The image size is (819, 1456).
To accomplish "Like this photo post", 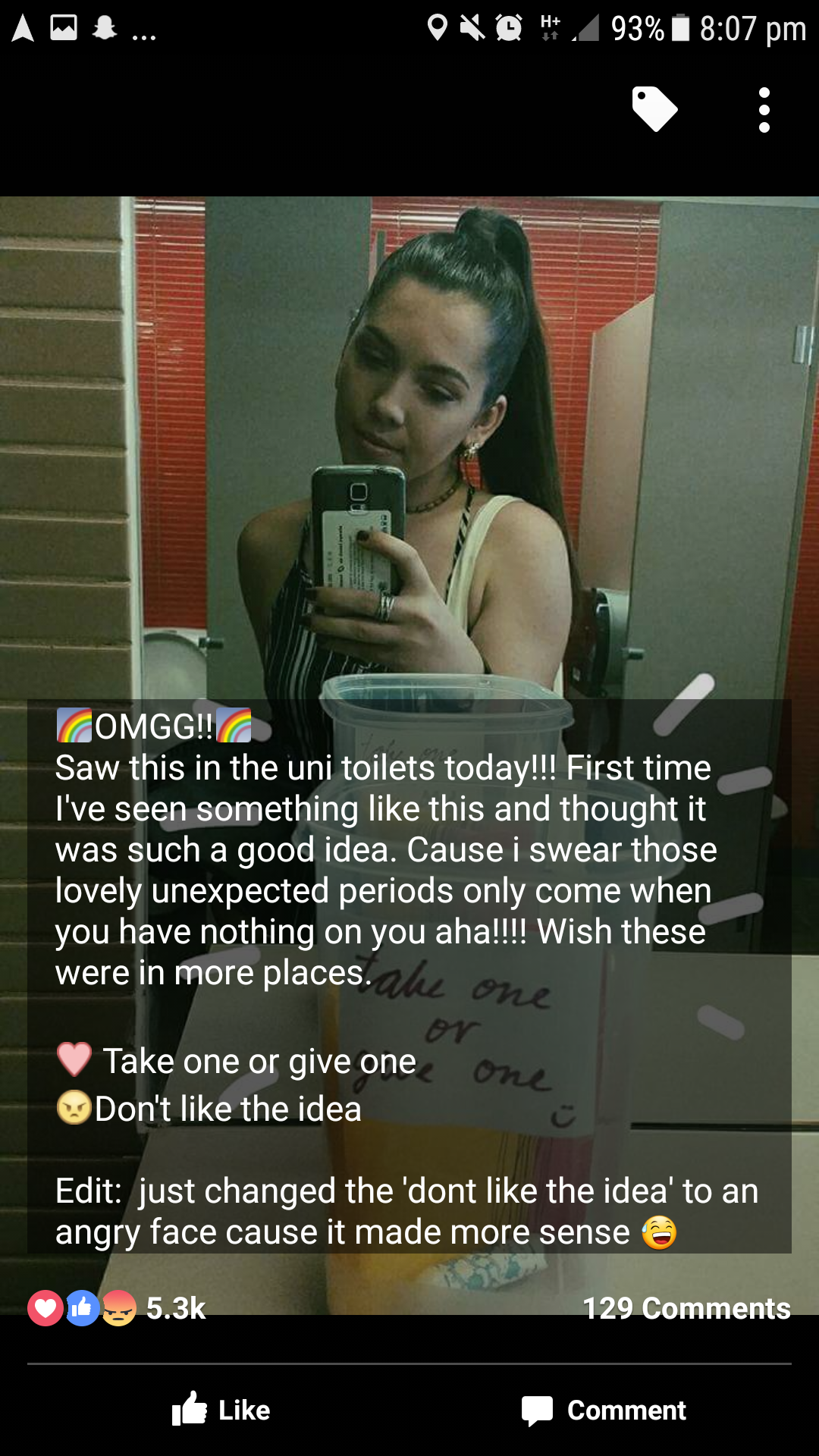I will click(221, 1410).
